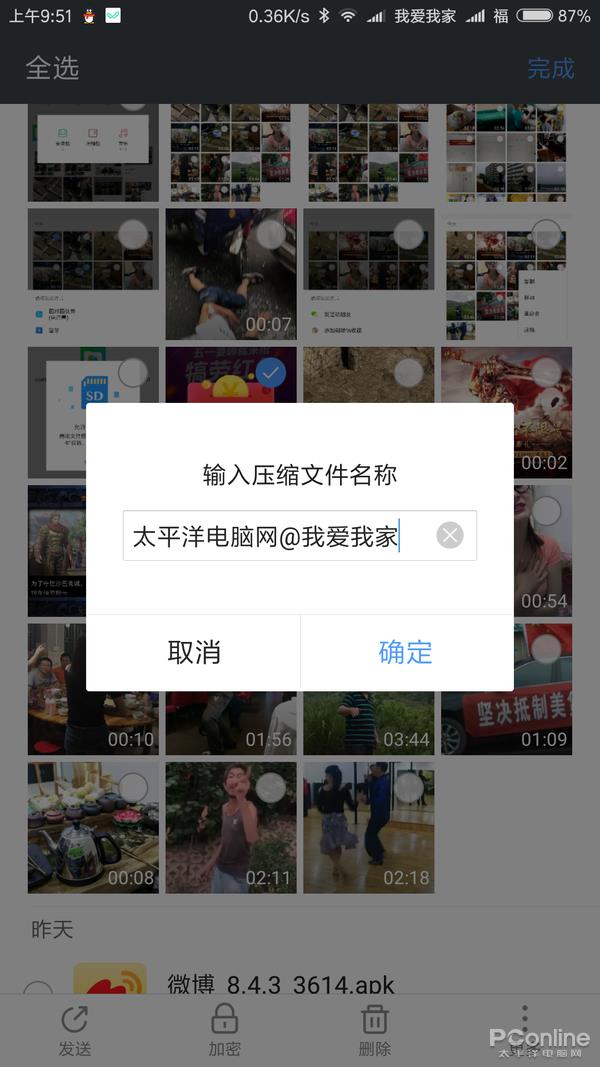This screenshot has height=1067, width=600.
Task: Encrypt selected files with 加密
Action: pyautogui.click(x=224, y=1030)
